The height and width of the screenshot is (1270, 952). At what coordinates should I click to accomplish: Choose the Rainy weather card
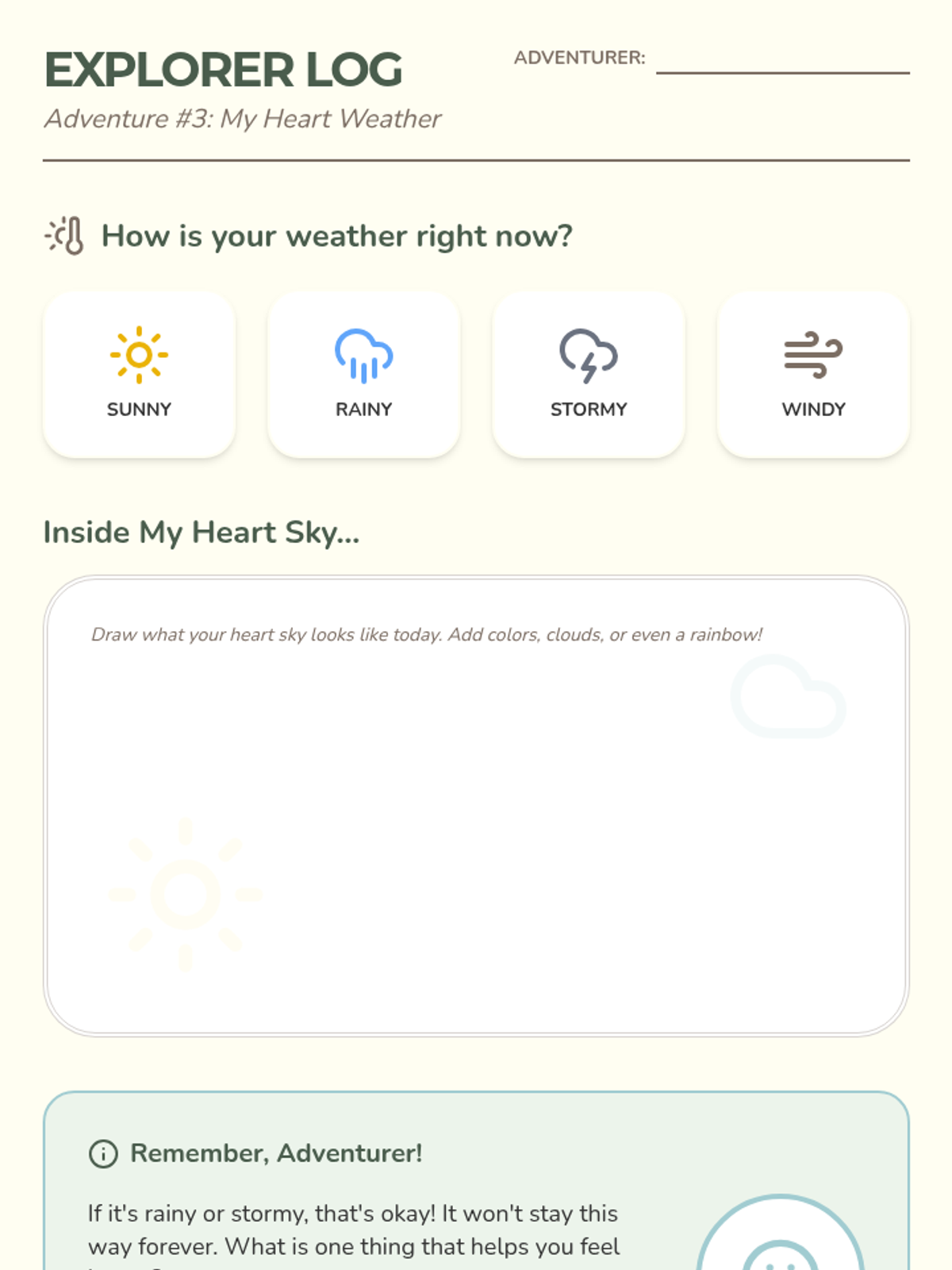pyautogui.click(x=363, y=374)
